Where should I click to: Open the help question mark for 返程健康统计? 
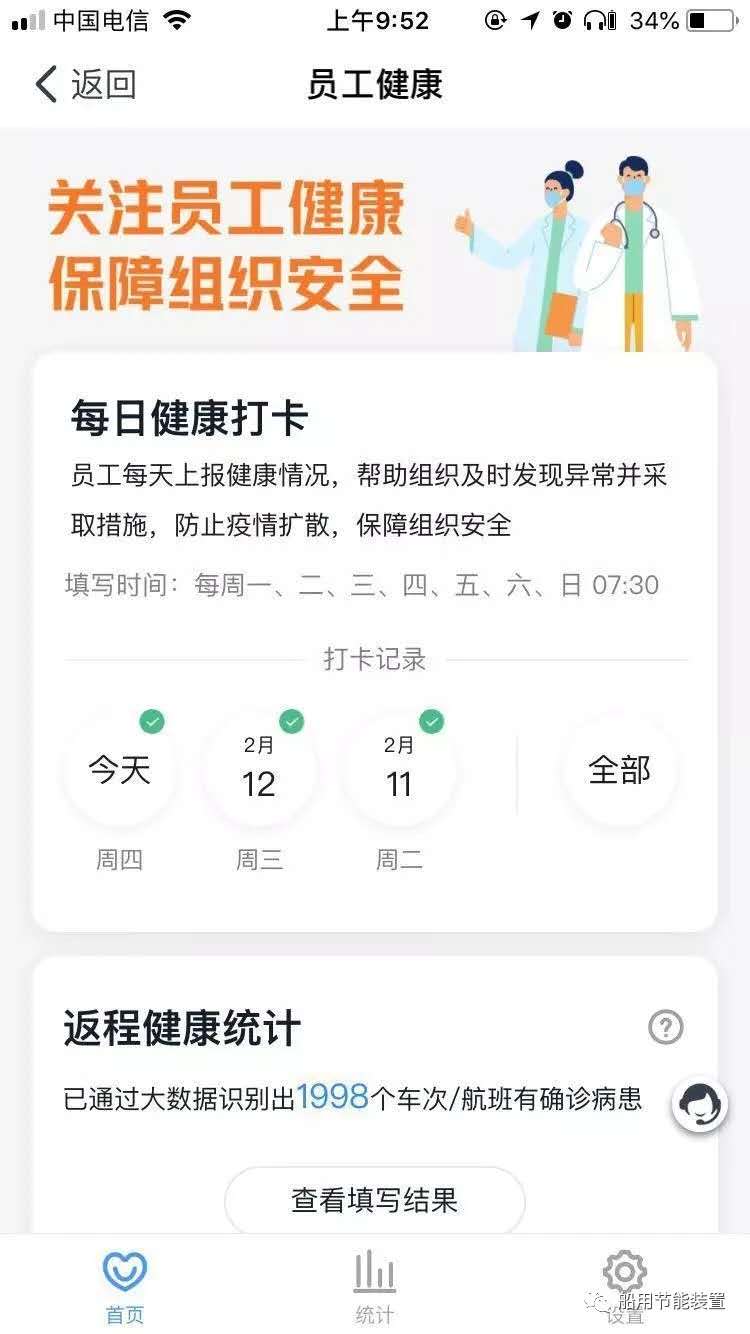tap(666, 1027)
